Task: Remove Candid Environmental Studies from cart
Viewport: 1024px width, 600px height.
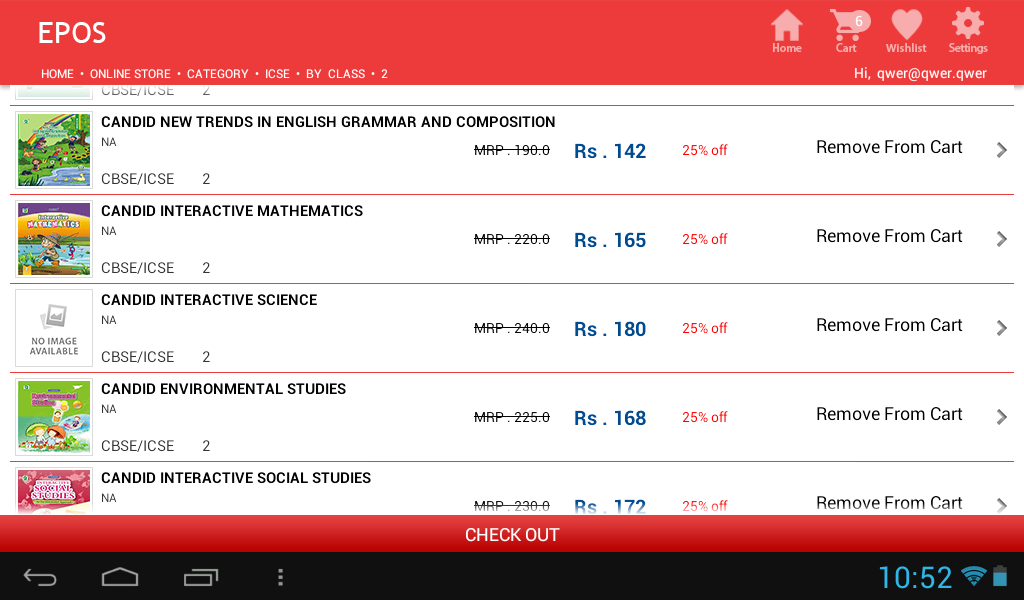Action: pyautogui.click(x=889, y=414)
